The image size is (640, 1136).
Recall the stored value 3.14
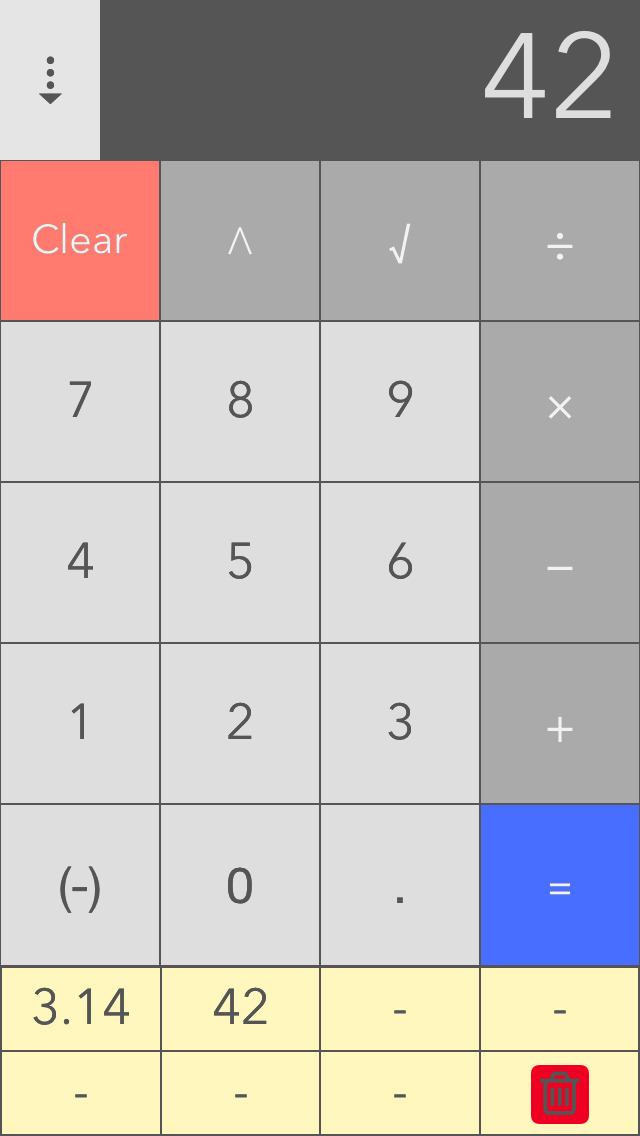(80, 1008)
